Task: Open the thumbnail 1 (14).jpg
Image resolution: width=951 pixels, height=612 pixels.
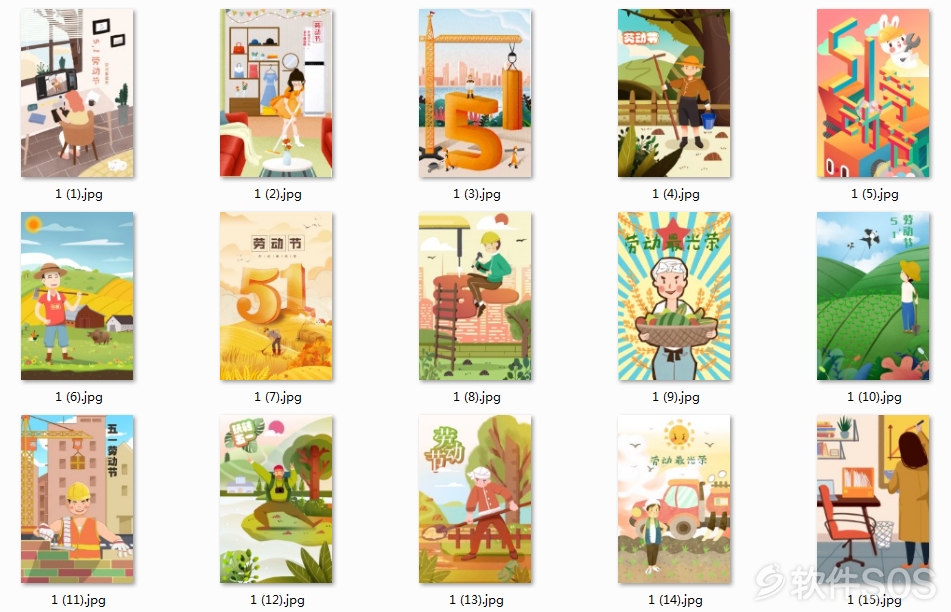Action: click(x=674, y=498)
